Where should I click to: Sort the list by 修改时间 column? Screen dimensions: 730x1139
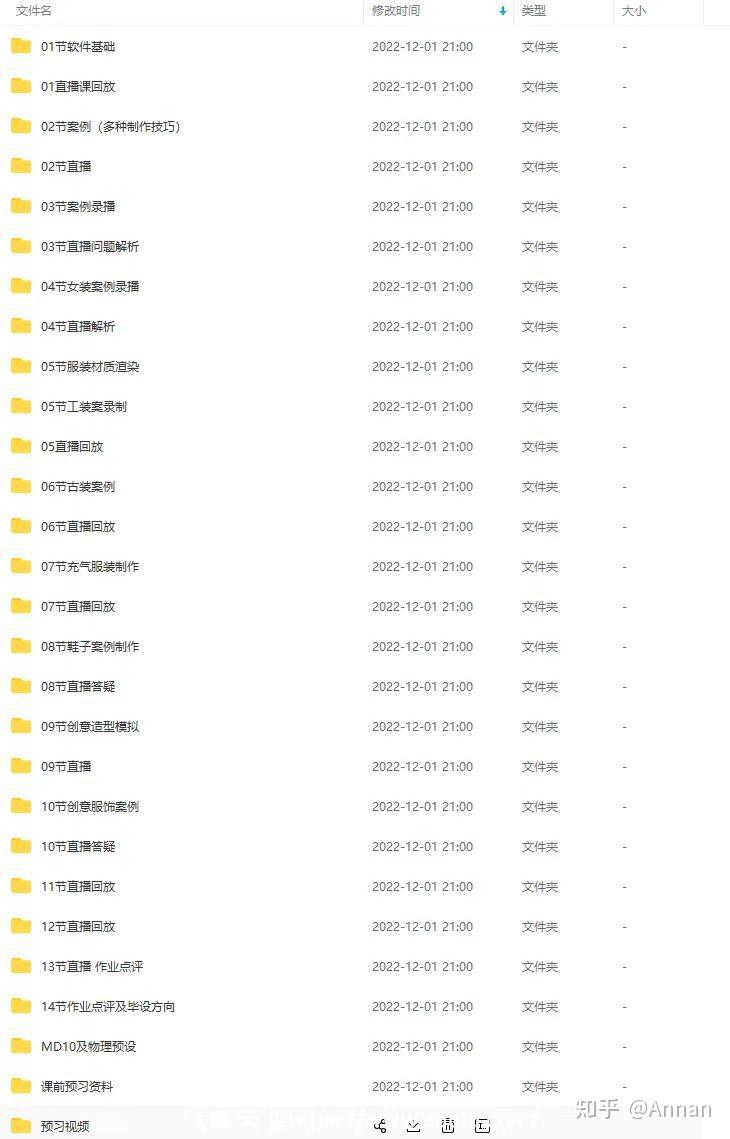pyautogui.click(x=396, y=11)
